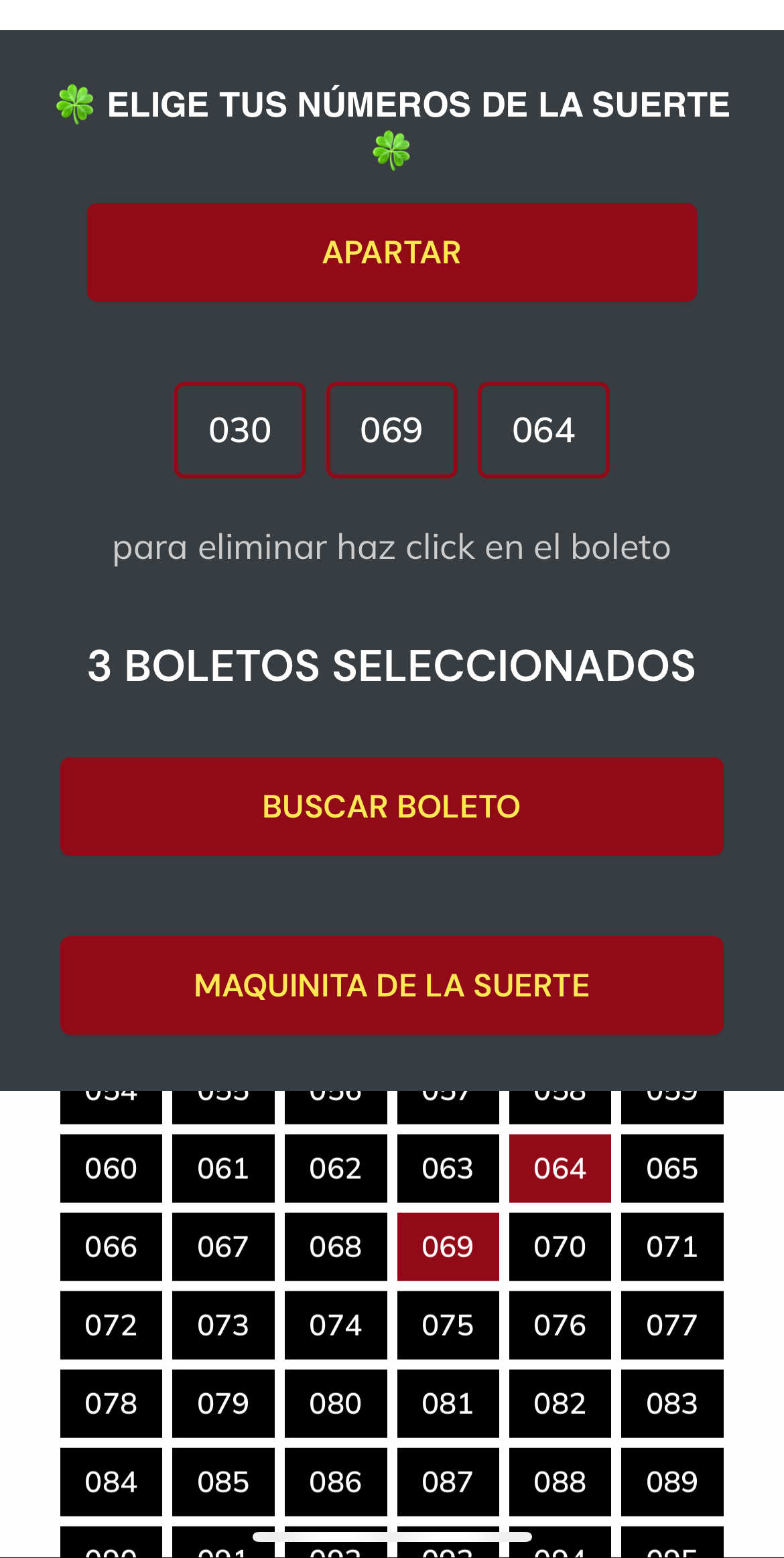Select ticket number 060
Screen dimensions: 784x1558
click(111, 1168)
